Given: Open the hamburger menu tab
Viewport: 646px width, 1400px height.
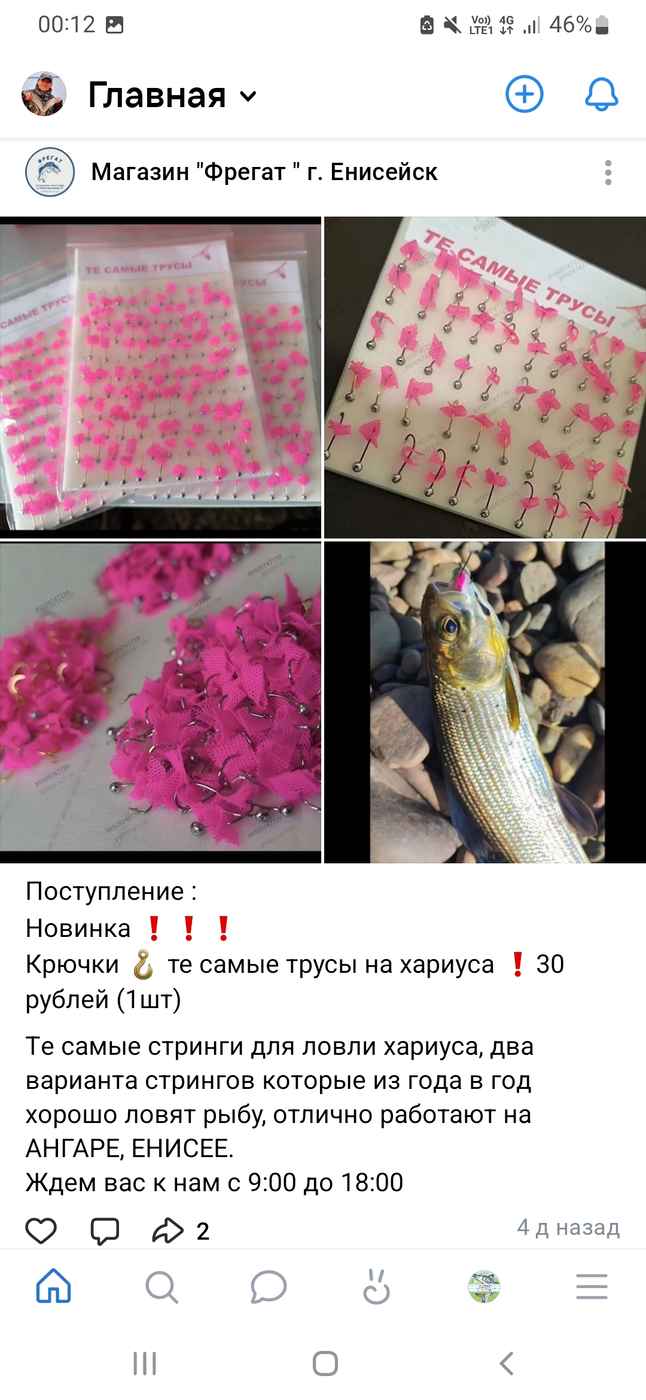Looking at the screenshot, I should pos(592,1286).
